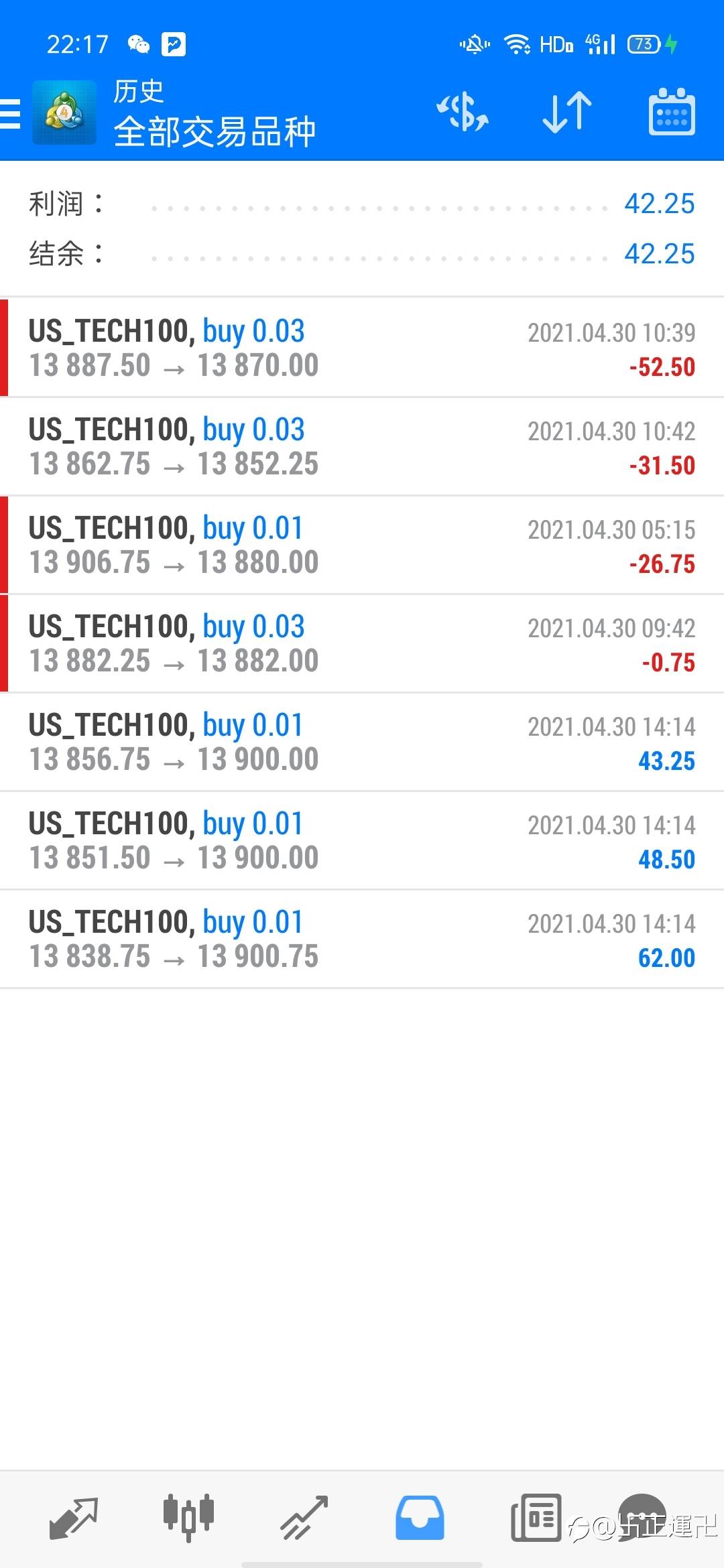Select the History inbox tab
Image resolution: width=724 pixels, height=1568 pixels.
click(x=420, y=1517)
